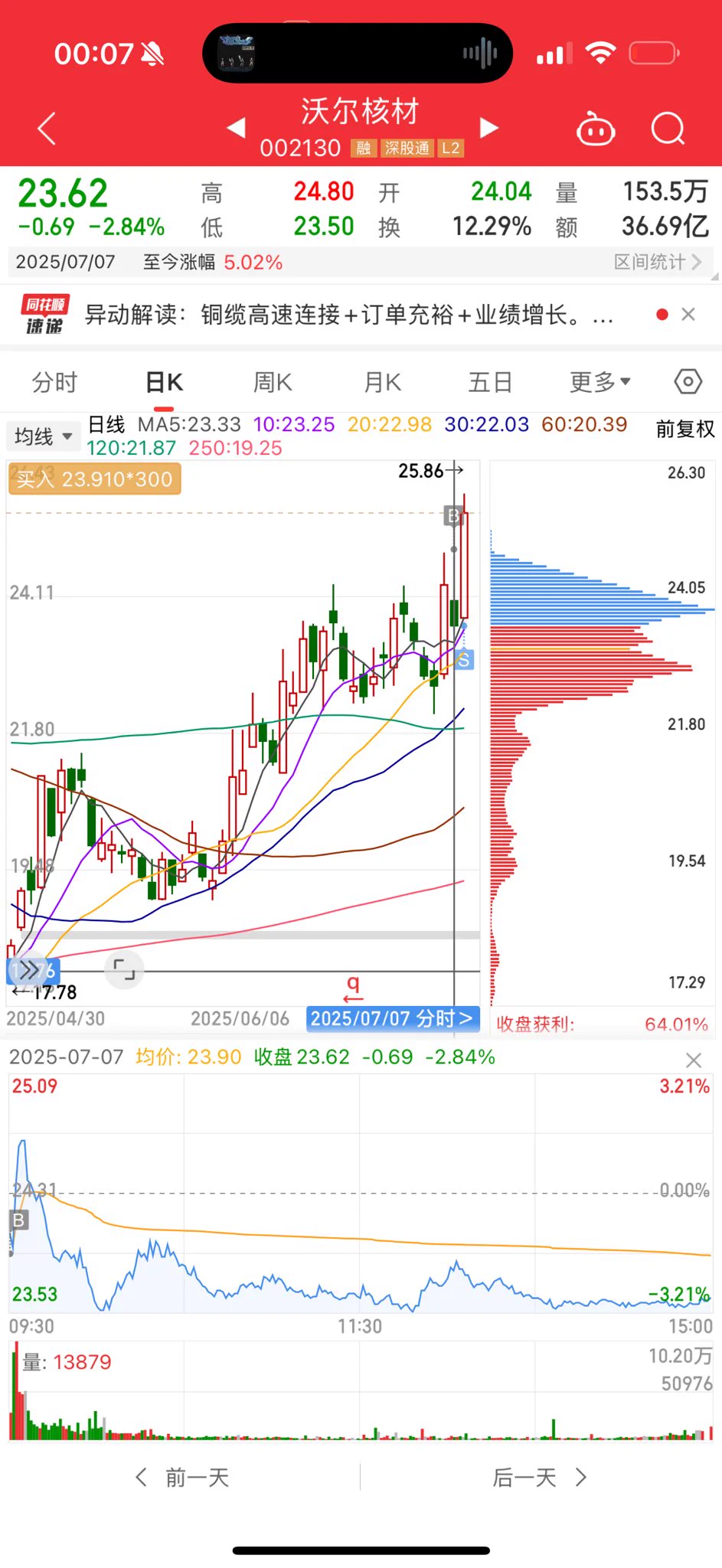This screenshot has width=722, height=1568.
Task: Select the 月K monthly chart tab
Action: click(382, 382)
